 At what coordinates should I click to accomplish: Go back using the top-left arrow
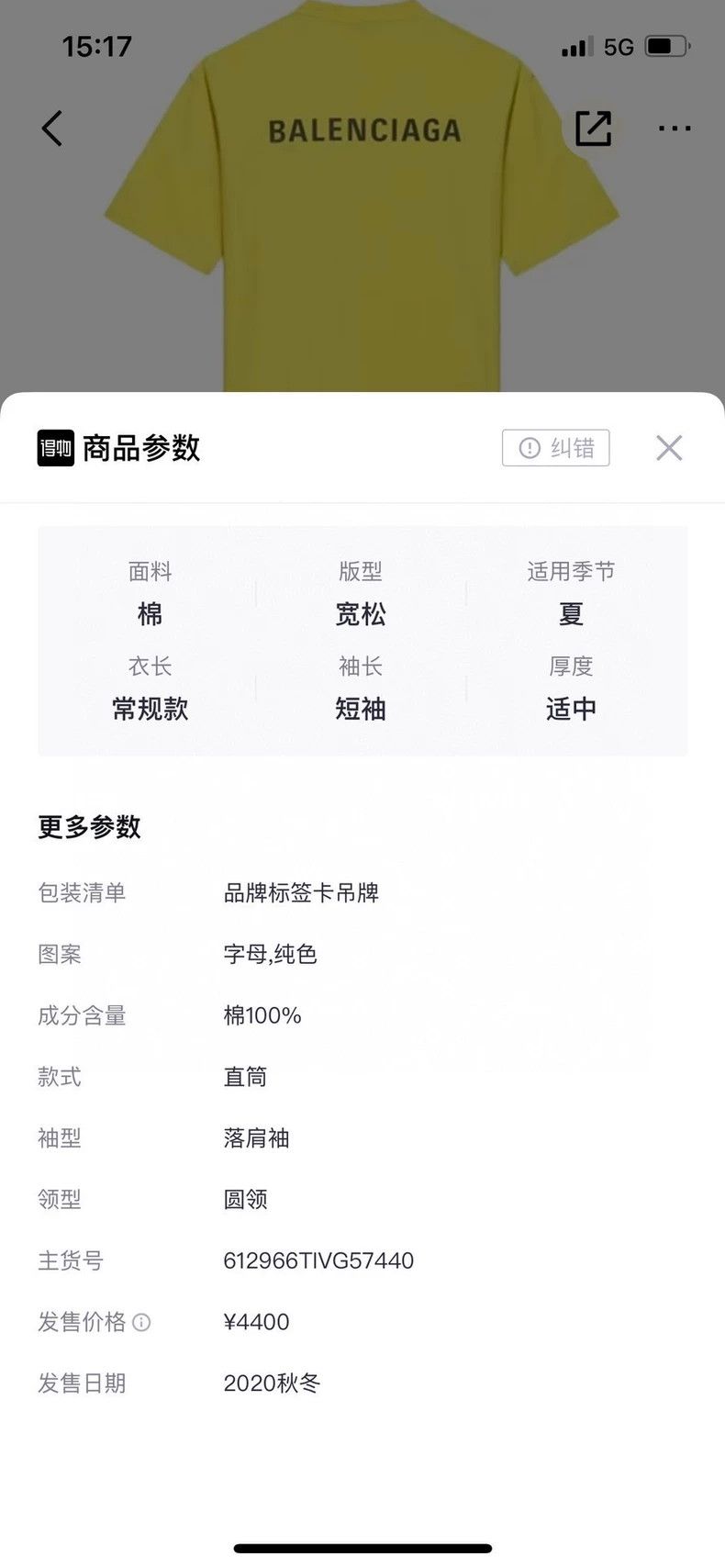point(52,129)
